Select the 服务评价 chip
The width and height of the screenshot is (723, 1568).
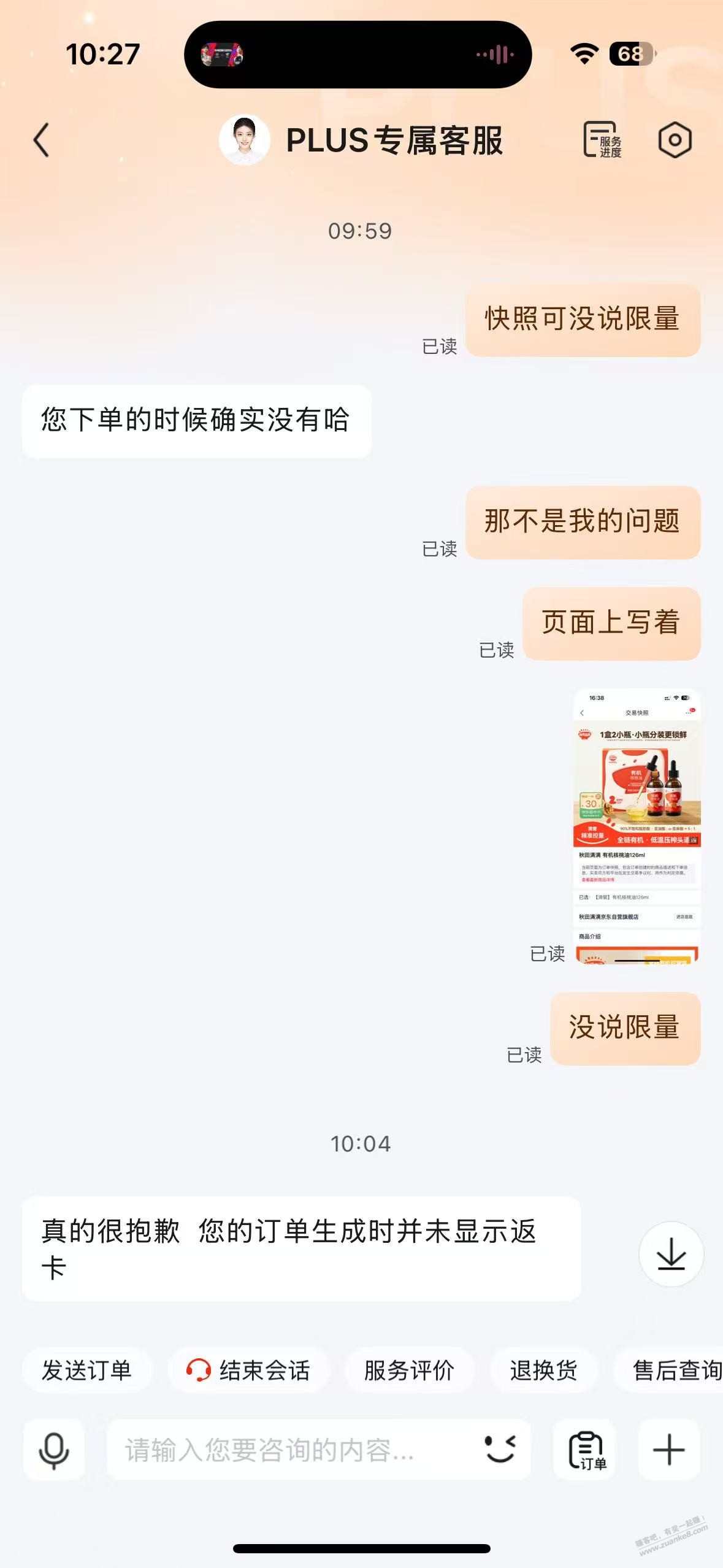[409, 1370]
